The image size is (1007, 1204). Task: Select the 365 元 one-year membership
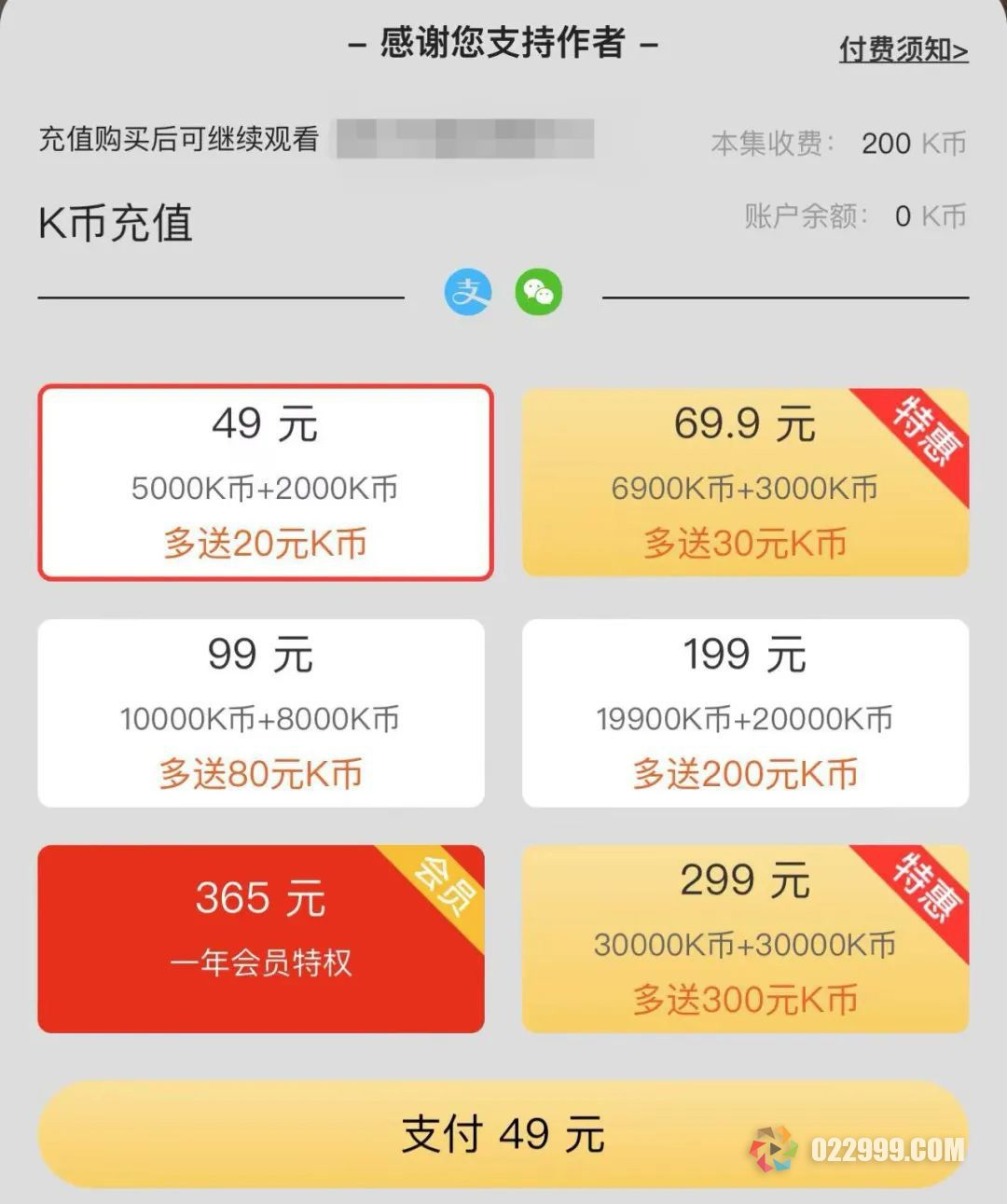[261, 938]
